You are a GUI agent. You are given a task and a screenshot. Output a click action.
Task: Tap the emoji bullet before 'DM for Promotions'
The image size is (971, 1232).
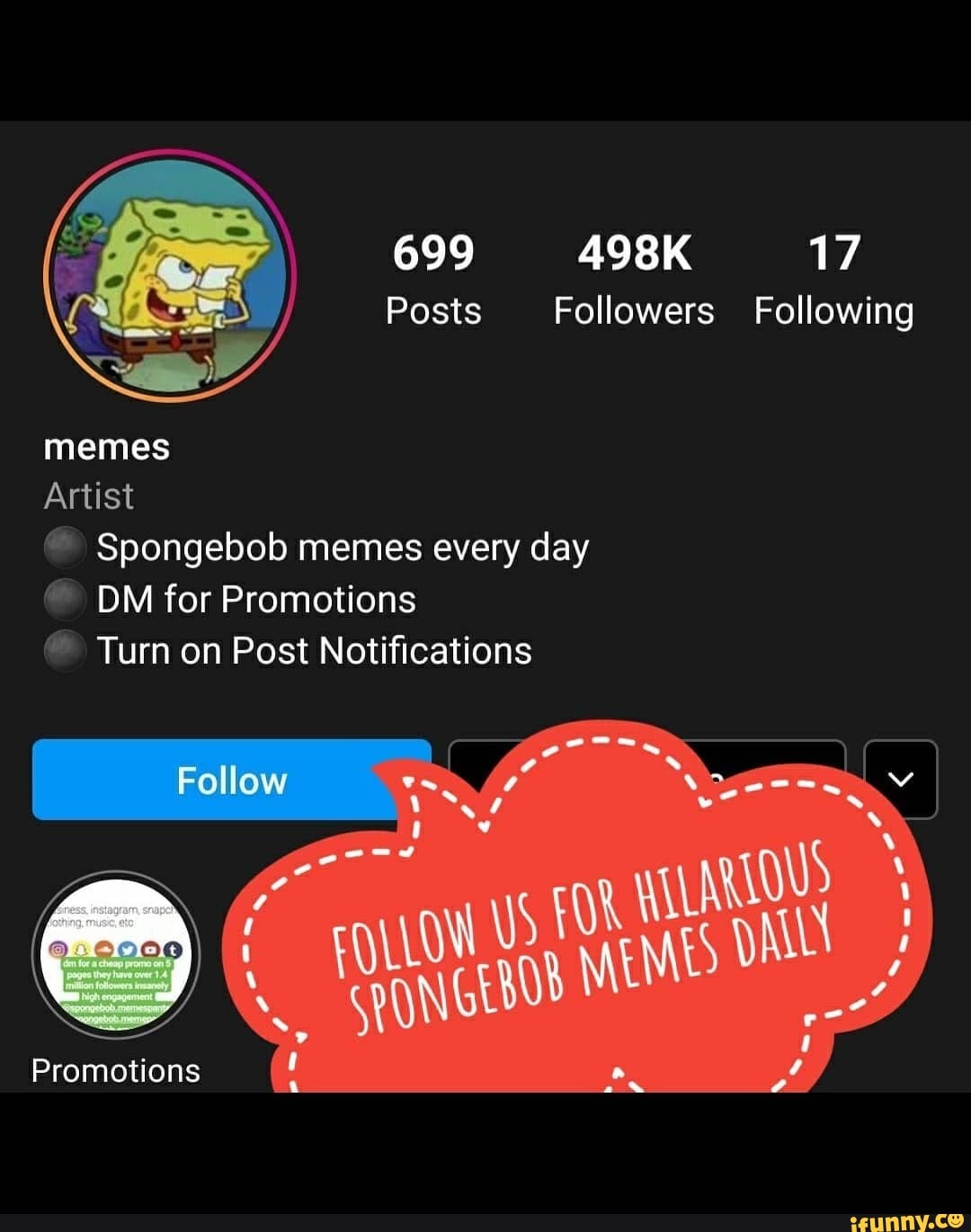coord(63,598)
